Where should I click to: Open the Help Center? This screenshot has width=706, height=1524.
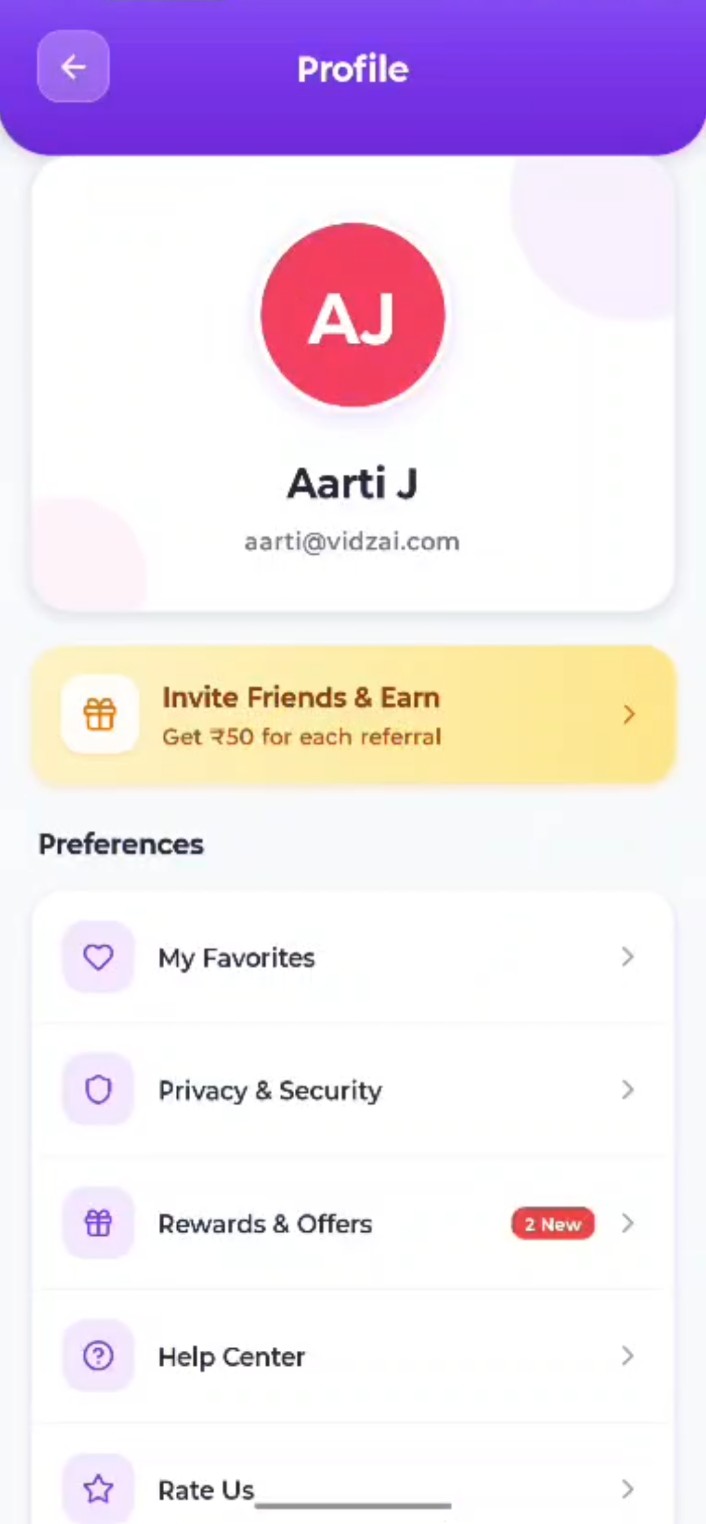[353, 1357]
